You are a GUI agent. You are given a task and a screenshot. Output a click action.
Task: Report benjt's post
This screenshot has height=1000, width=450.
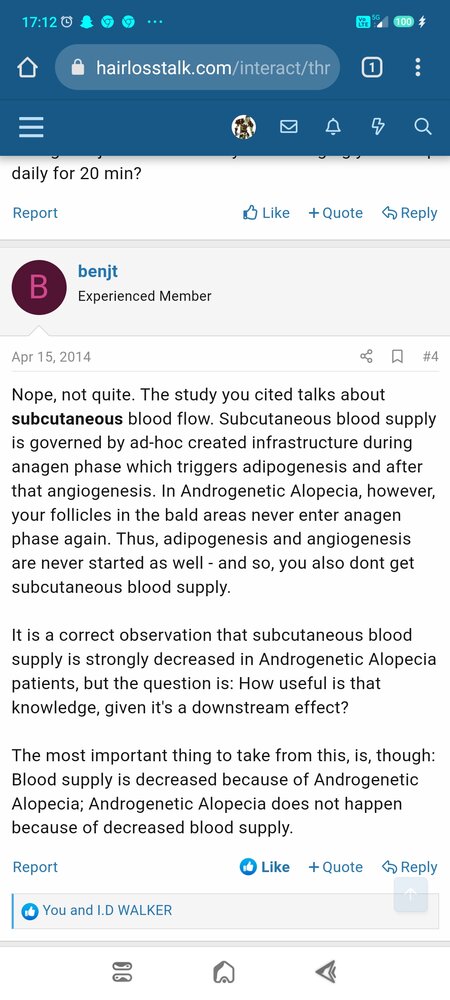pos(35,867)
